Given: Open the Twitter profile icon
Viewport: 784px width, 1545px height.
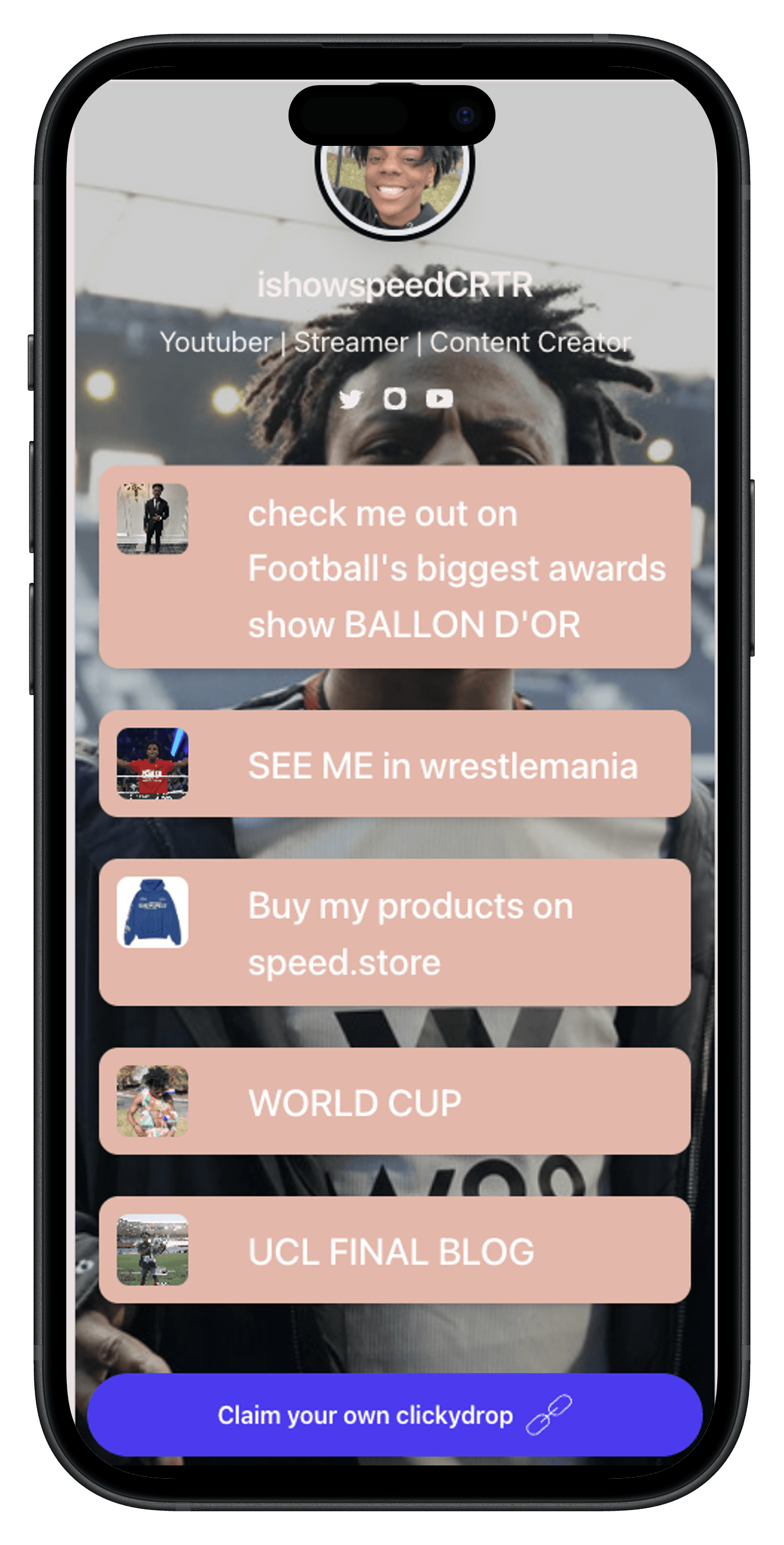Looking at the screenshot, I should (x=350, y=399).
